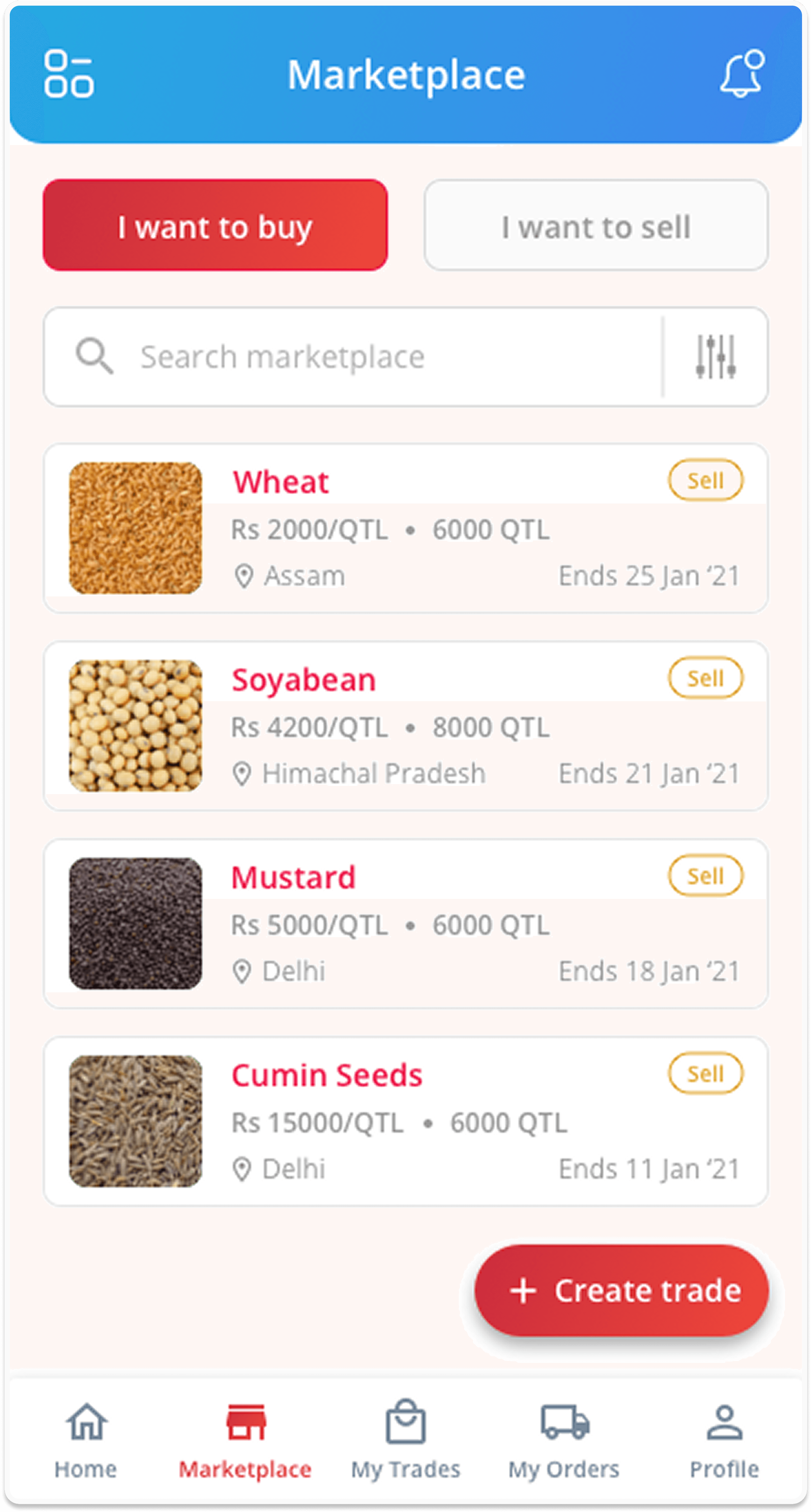This screenshot has width=811, height=1512.
Task: Open the dashboard menu icon
Action: tap(69, 74)
